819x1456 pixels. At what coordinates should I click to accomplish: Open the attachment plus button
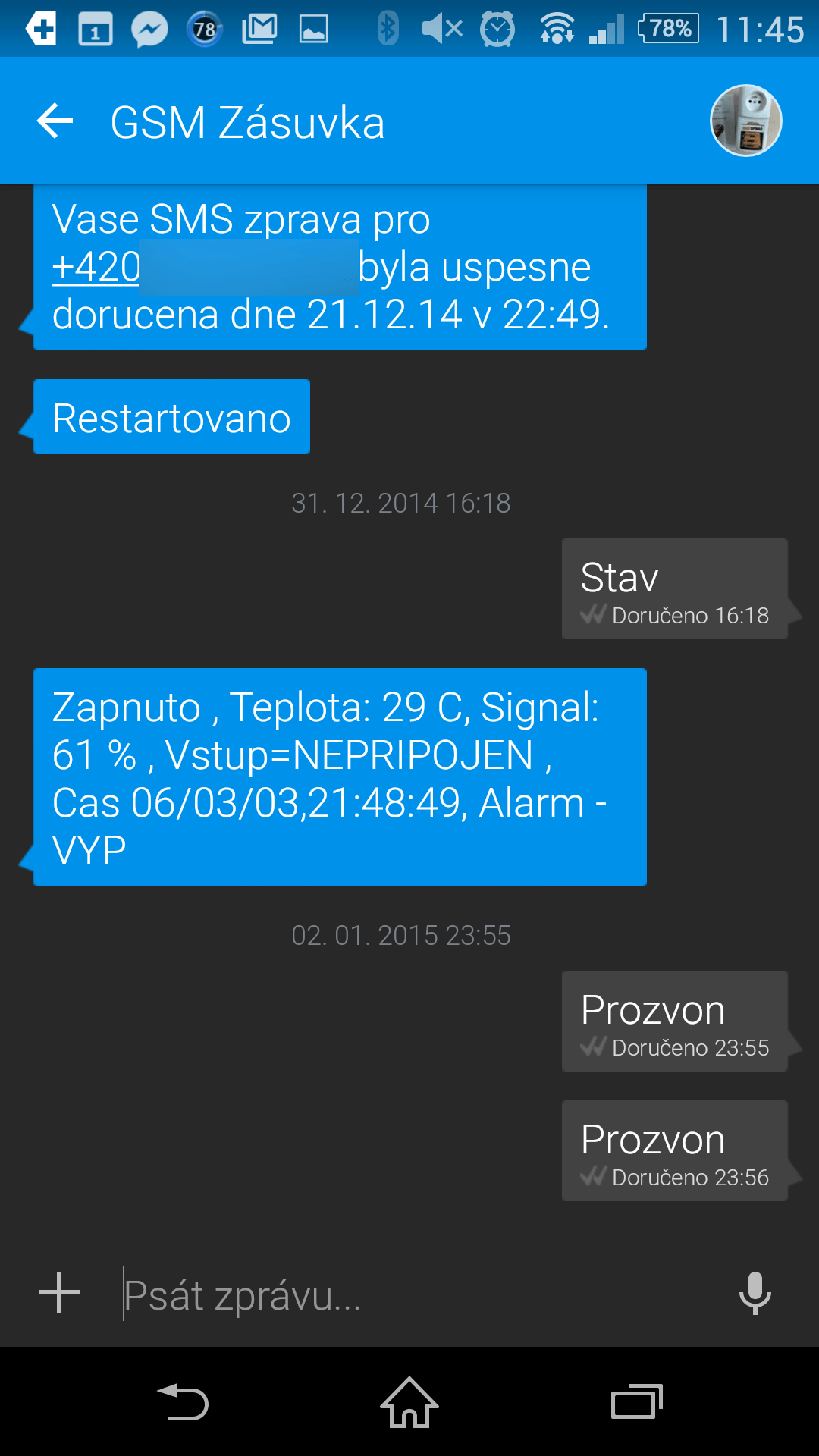pyautogui.click(x=59, y=1292)
